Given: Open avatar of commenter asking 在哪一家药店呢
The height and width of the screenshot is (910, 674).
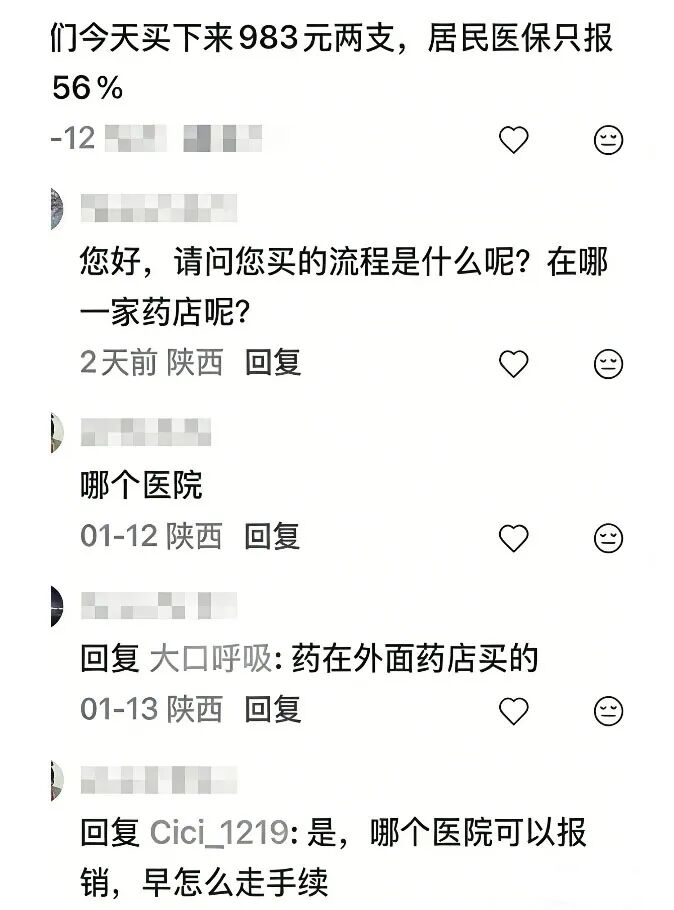Looking at the screenshot, I should click(x=57, y=208).
